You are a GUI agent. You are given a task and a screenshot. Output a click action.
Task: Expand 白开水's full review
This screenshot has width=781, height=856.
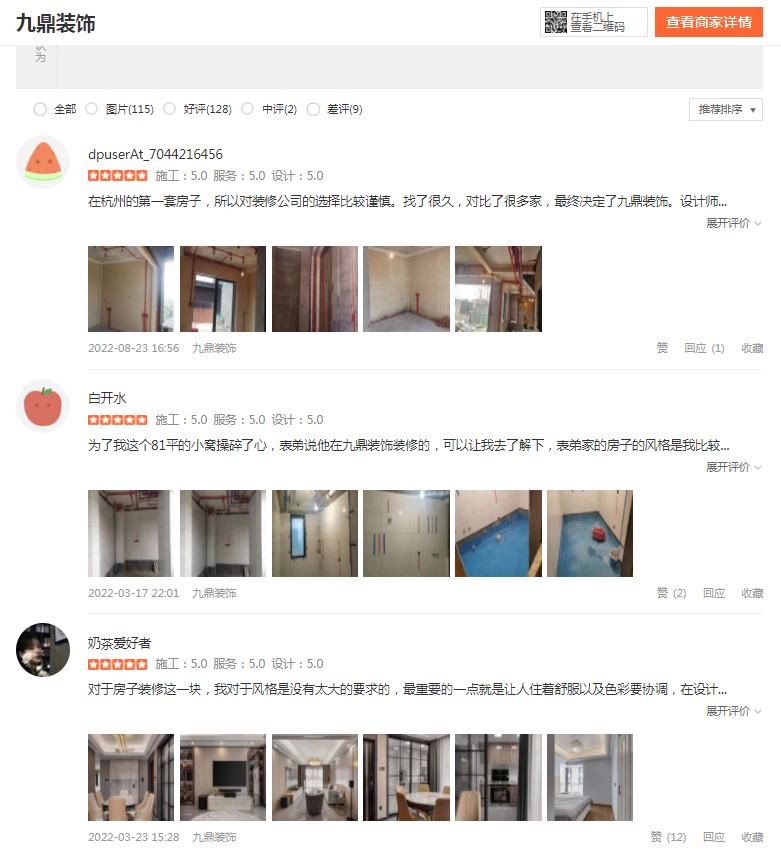tap(733, 467)
